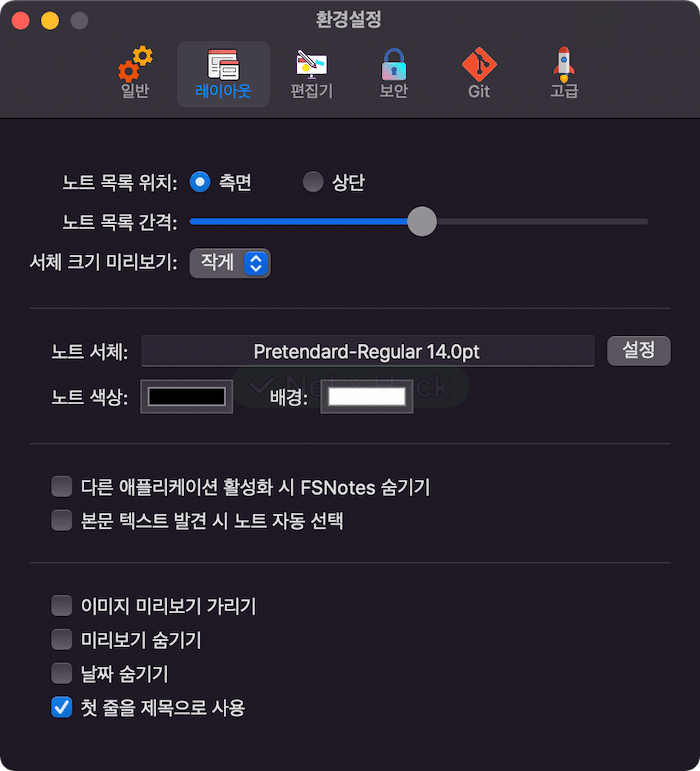
Task: Minimize the window with the yellow button
Action: pos(50,21)
